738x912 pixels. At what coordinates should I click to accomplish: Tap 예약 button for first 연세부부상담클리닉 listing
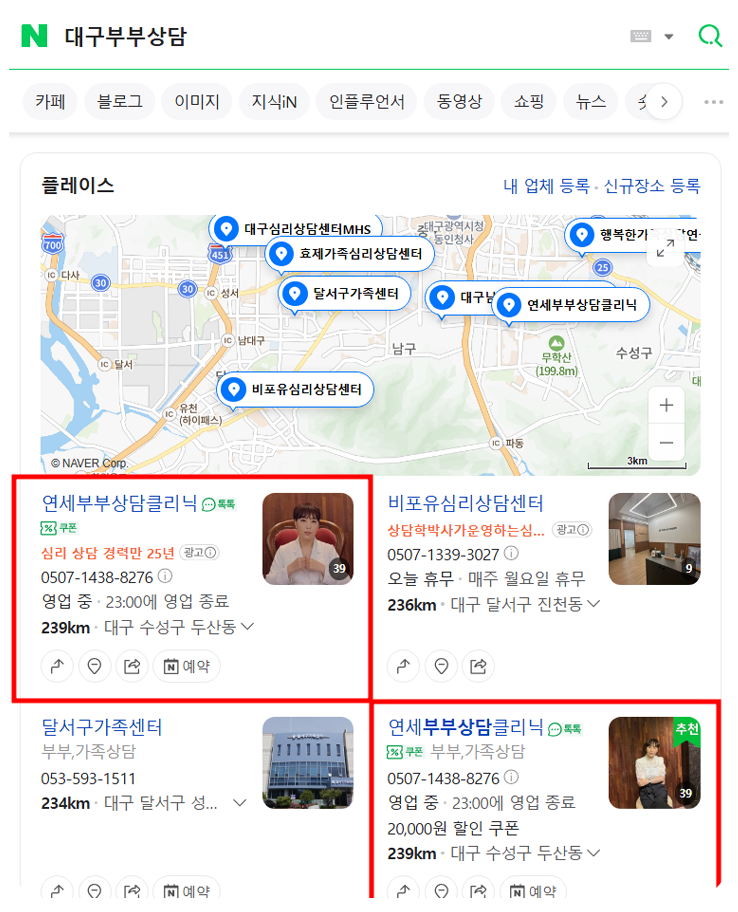(187, 665)
